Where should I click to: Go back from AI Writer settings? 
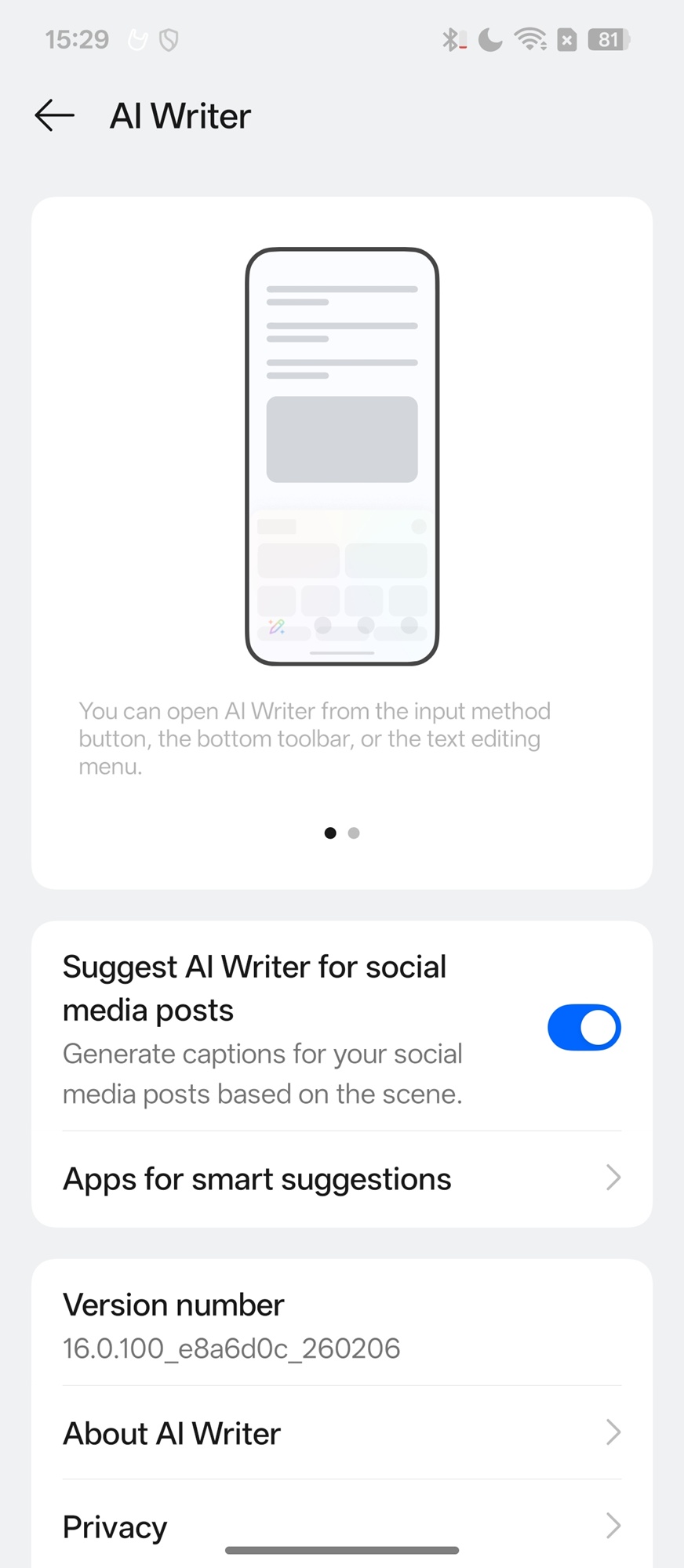(55, 116)
